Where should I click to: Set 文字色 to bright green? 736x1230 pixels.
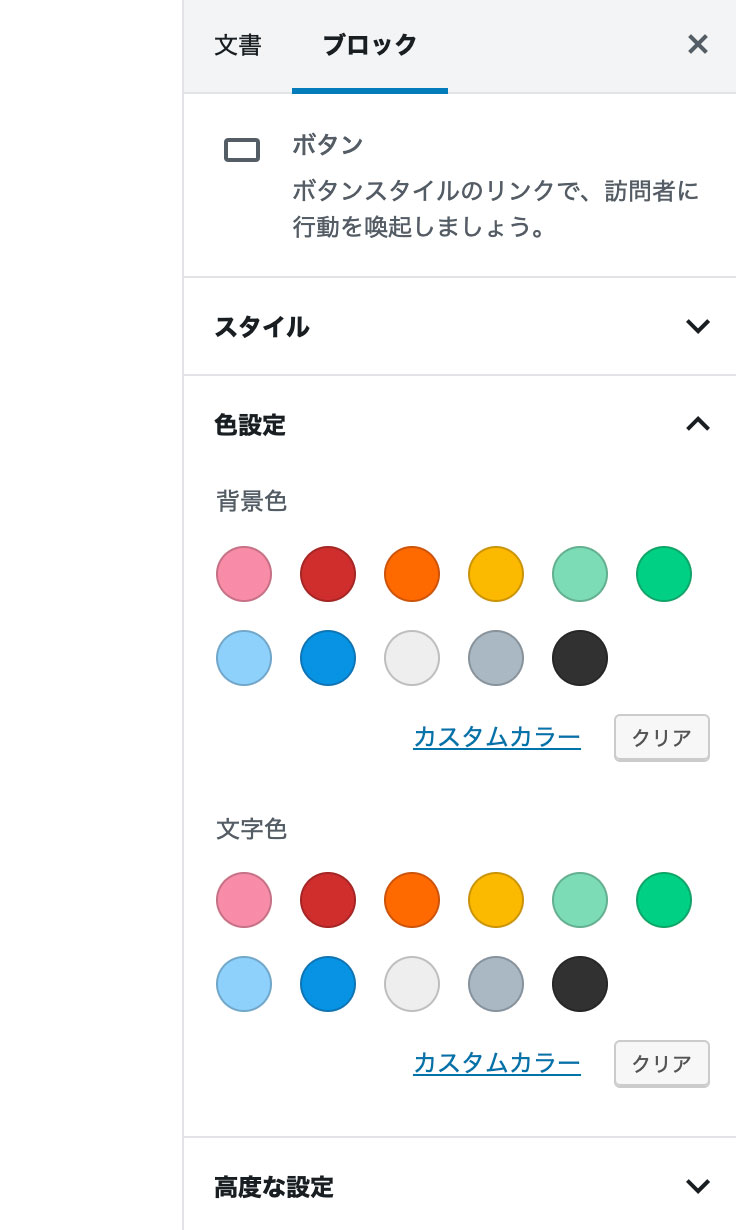pyautogui.click(x=664, y=900)
